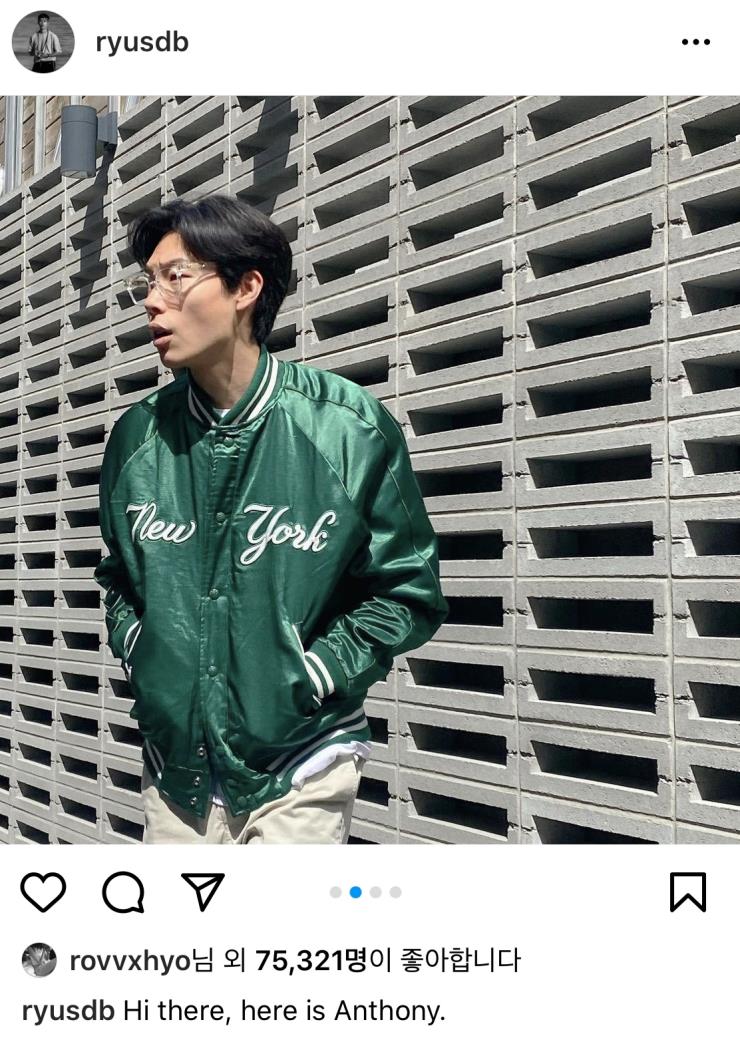Viewport: 740px width, 1042px height.
Task: Open the comments on this post
Action: 123,892
